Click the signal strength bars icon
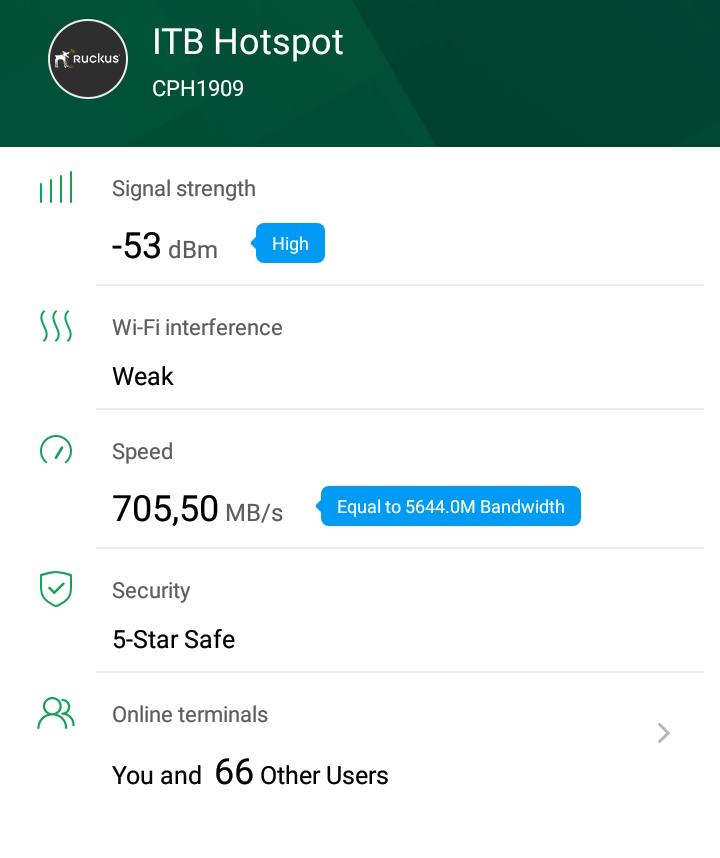The width and height of the screenshot is (720, 858). tap(56, 186)
